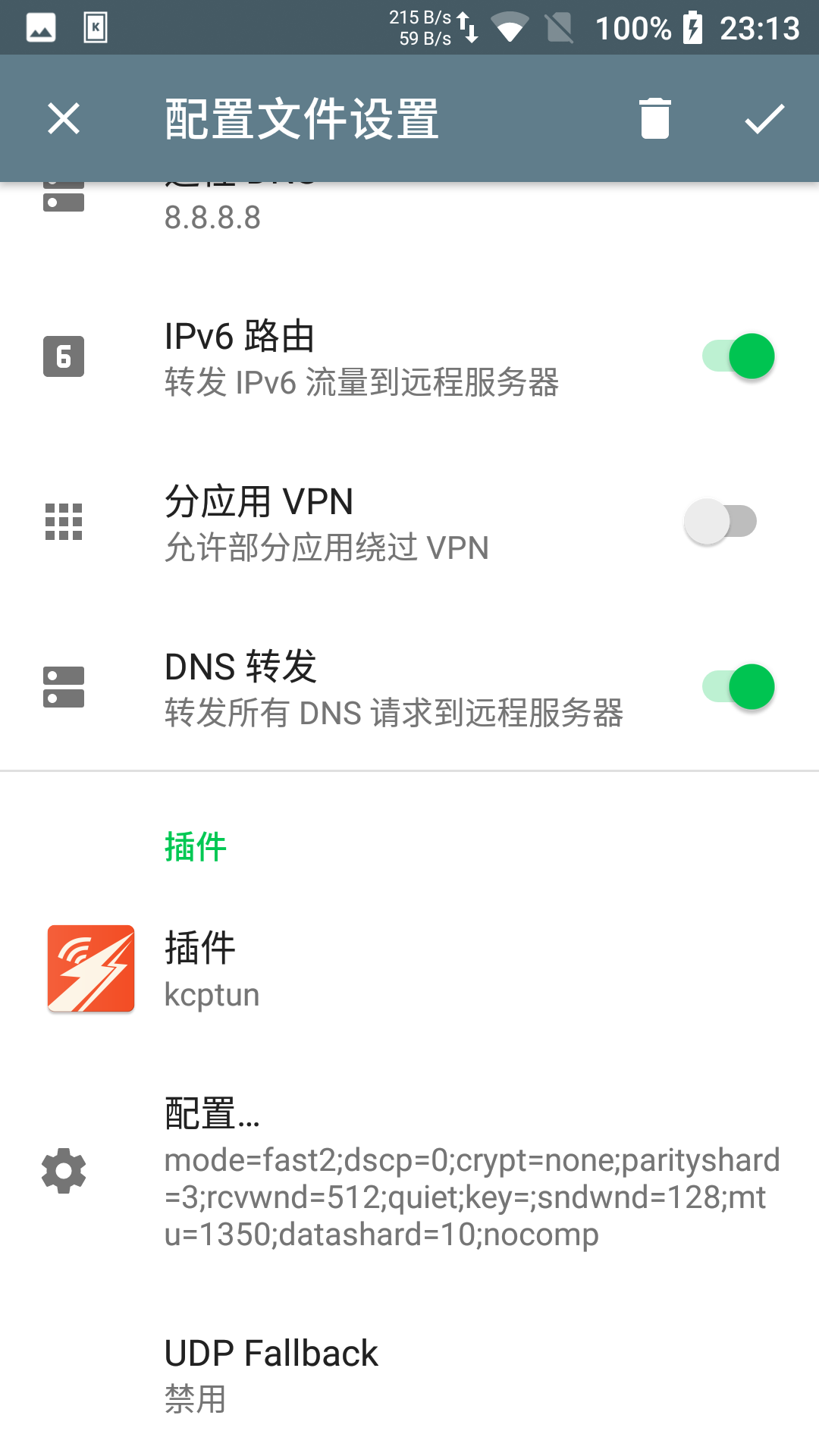Open the kcptun plugin icon
Viewport: 819px width, 1456px height.
pos(90,968)
